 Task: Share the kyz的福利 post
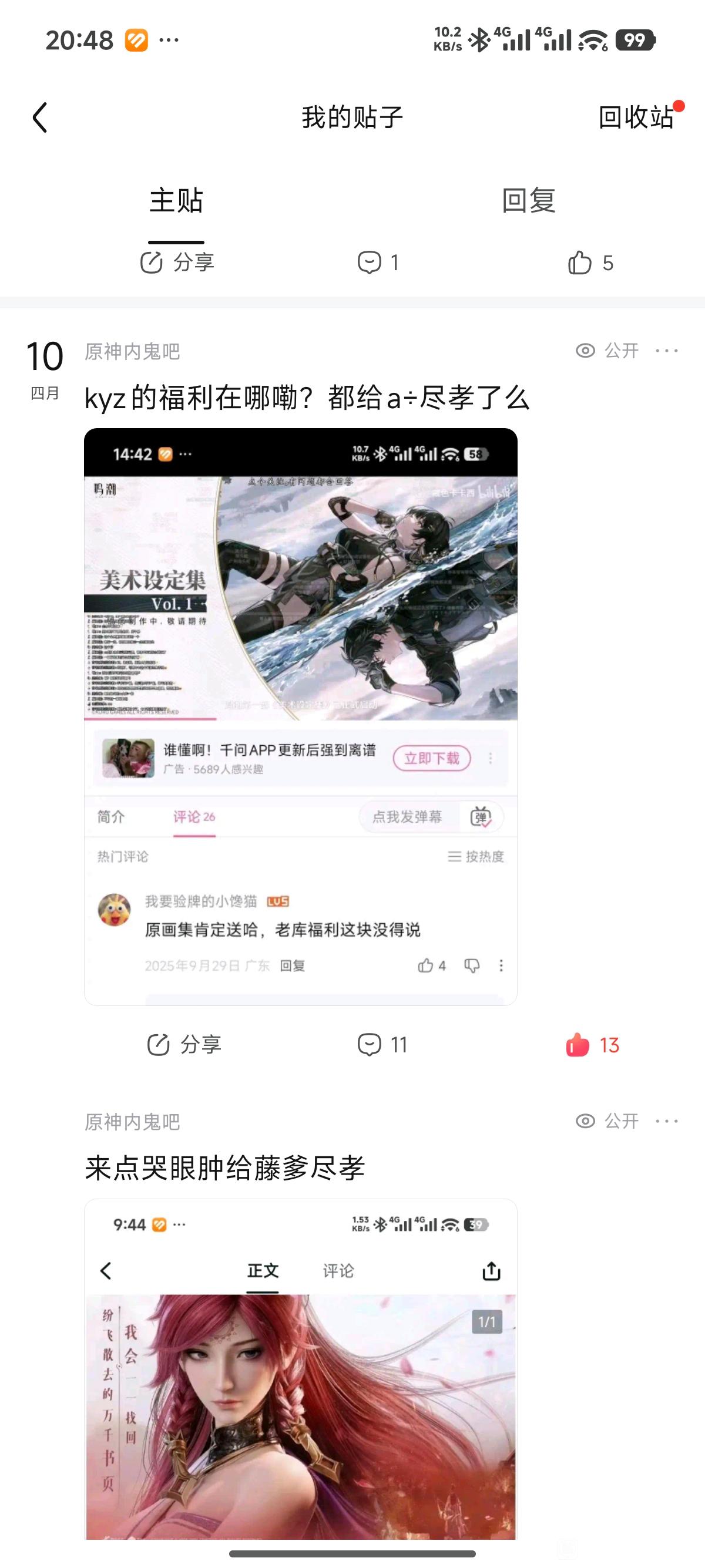point(184,1045)
